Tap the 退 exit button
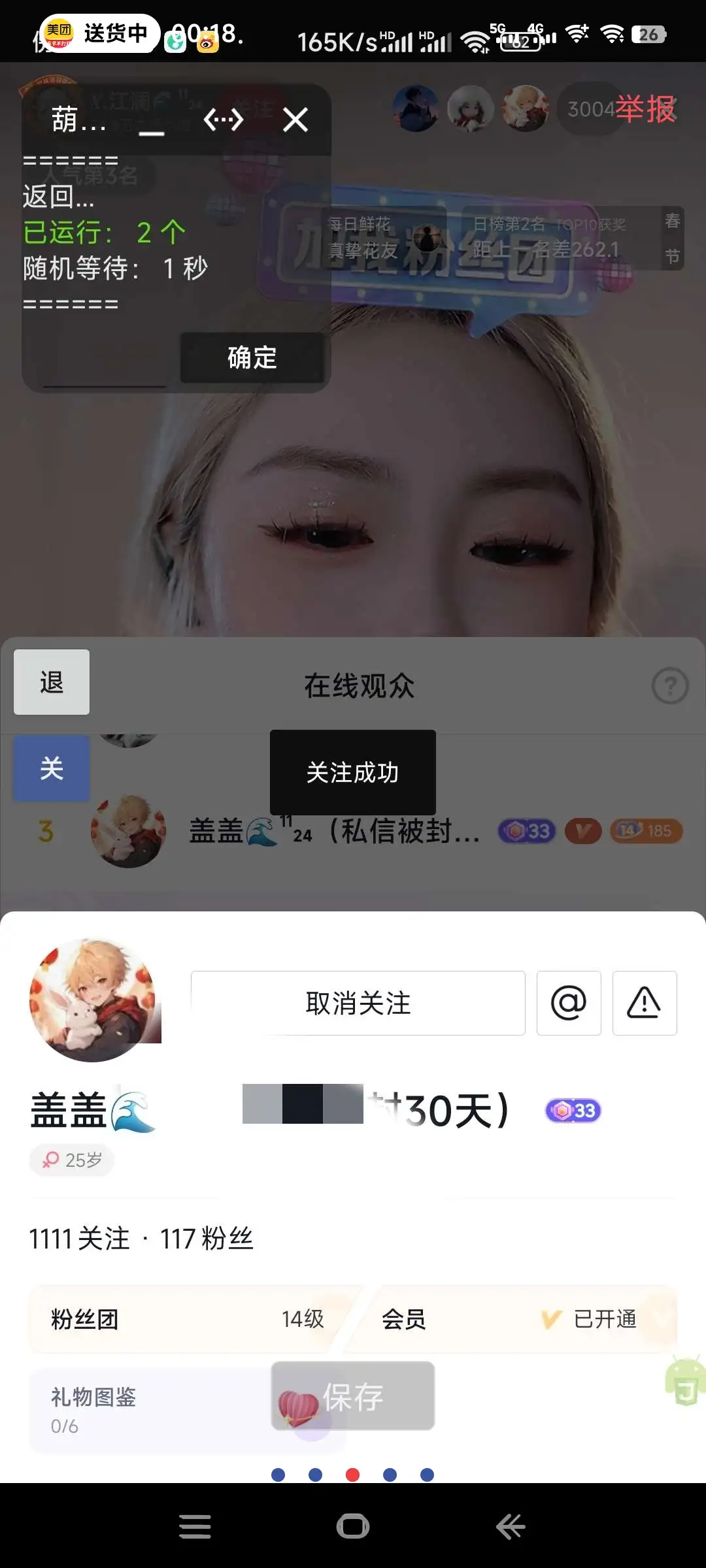 (50, 682)
